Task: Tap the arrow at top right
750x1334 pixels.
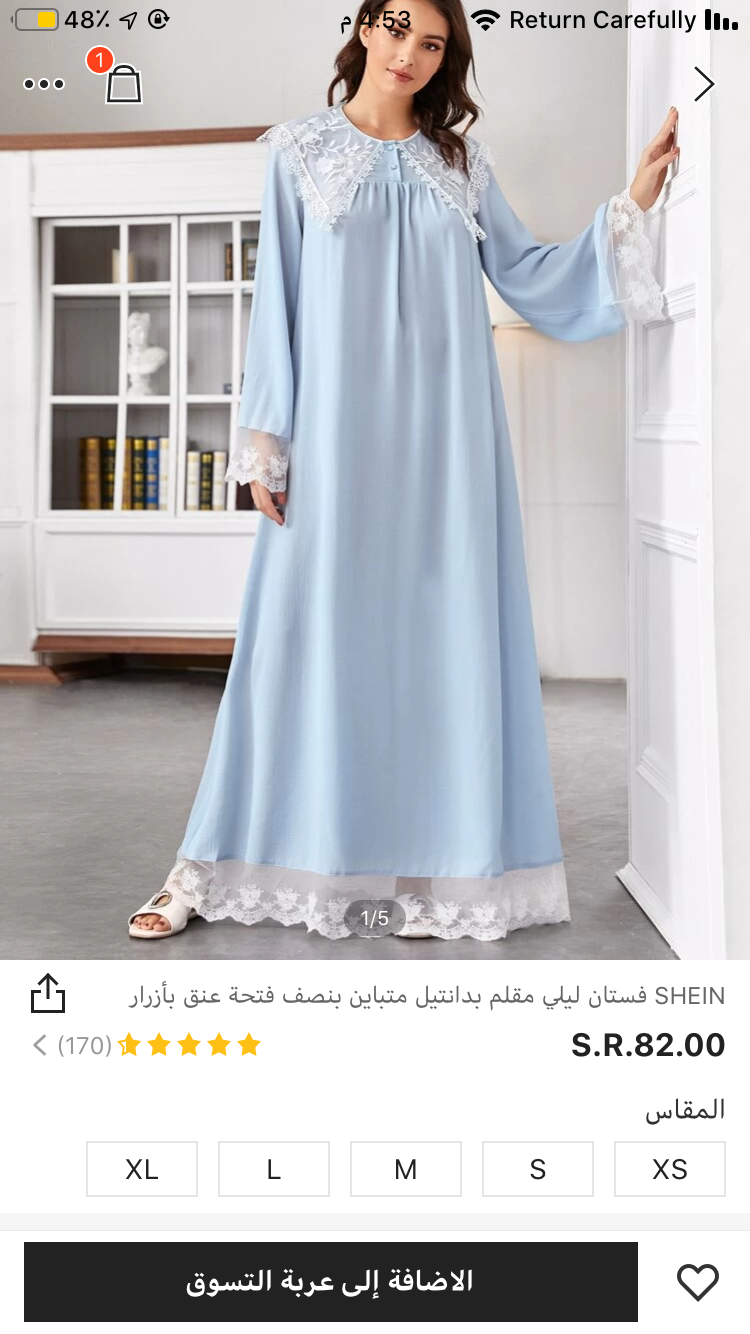Action: click(x=704, y=84)
